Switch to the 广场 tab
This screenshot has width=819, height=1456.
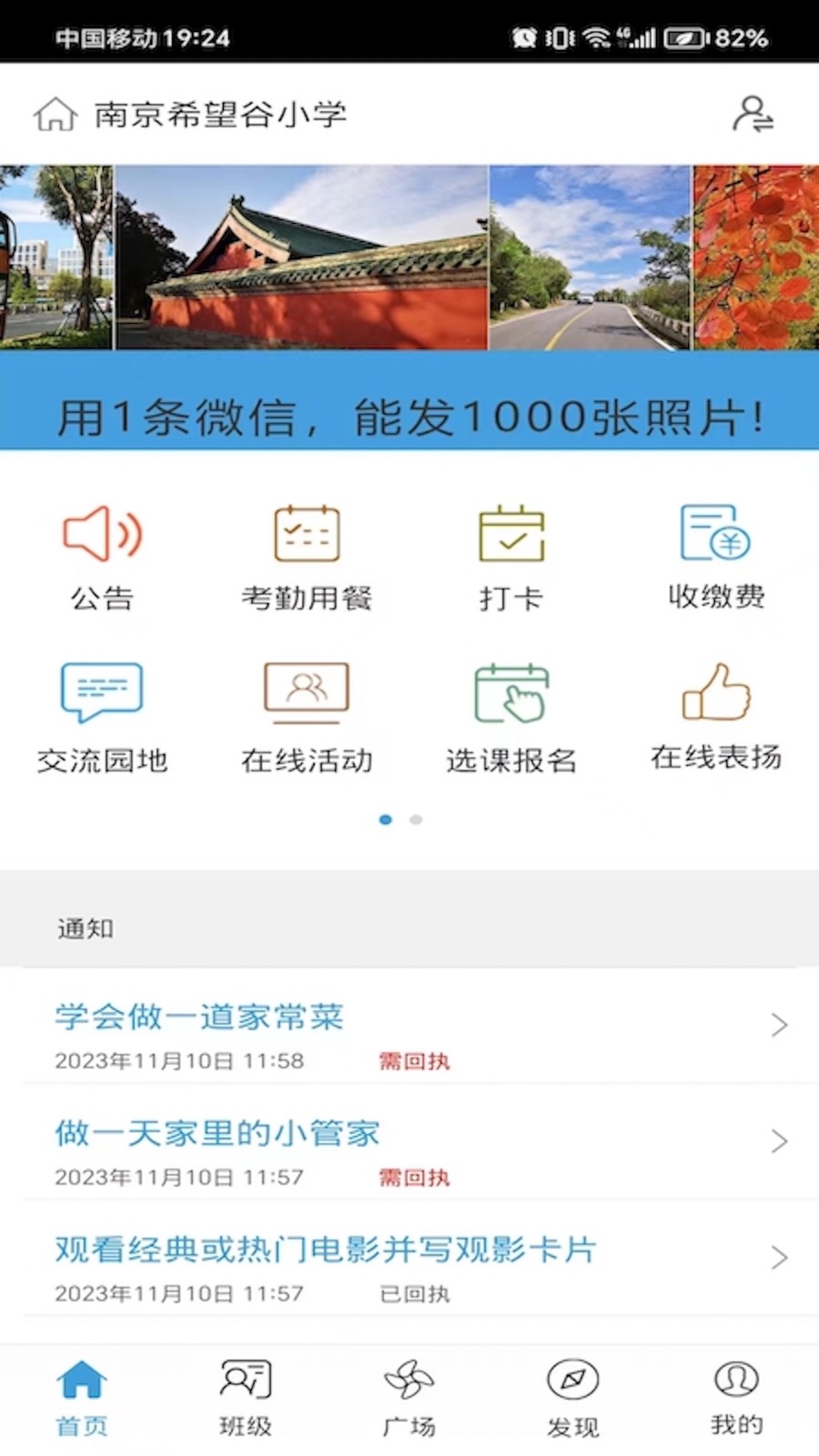tap(409, 1399)
